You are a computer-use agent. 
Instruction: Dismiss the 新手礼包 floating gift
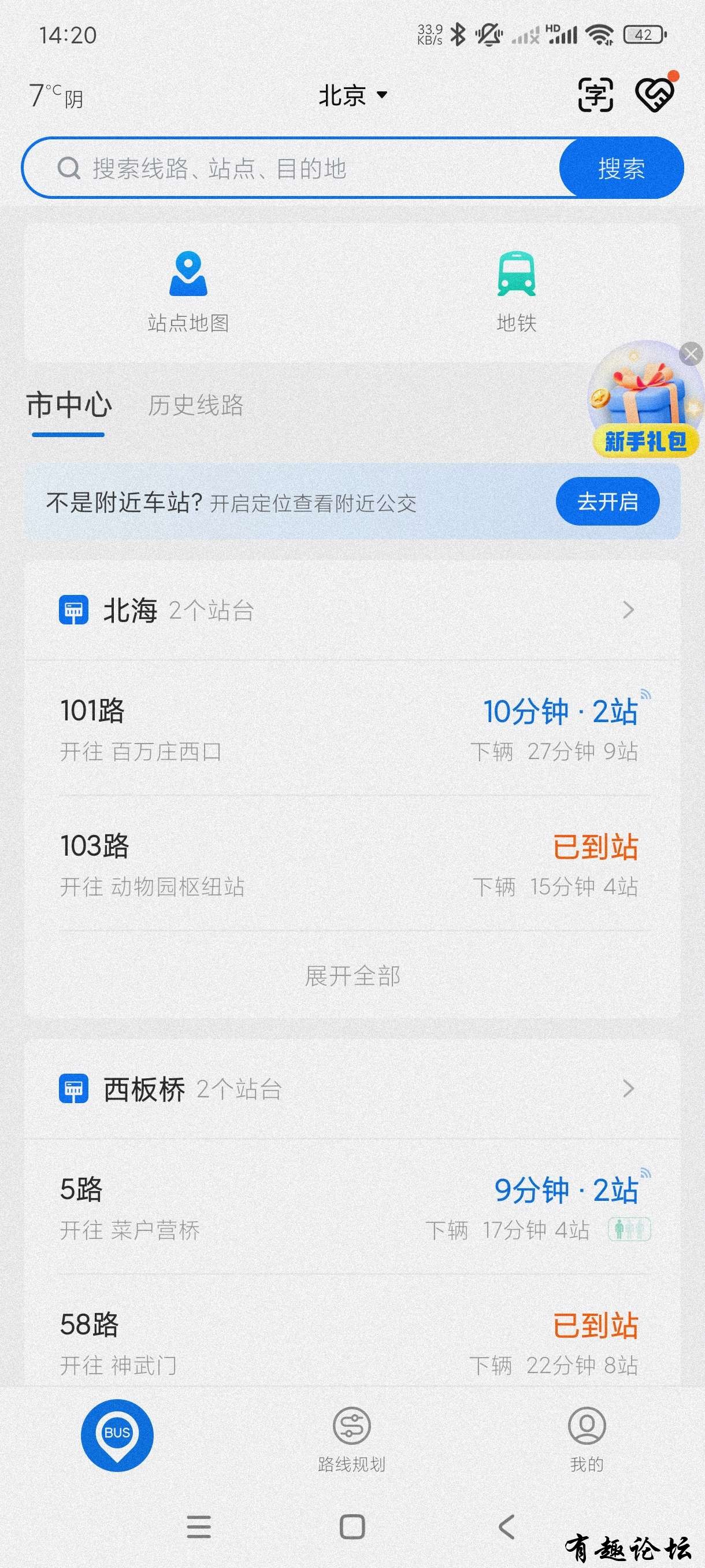click(x=691, y=354)
